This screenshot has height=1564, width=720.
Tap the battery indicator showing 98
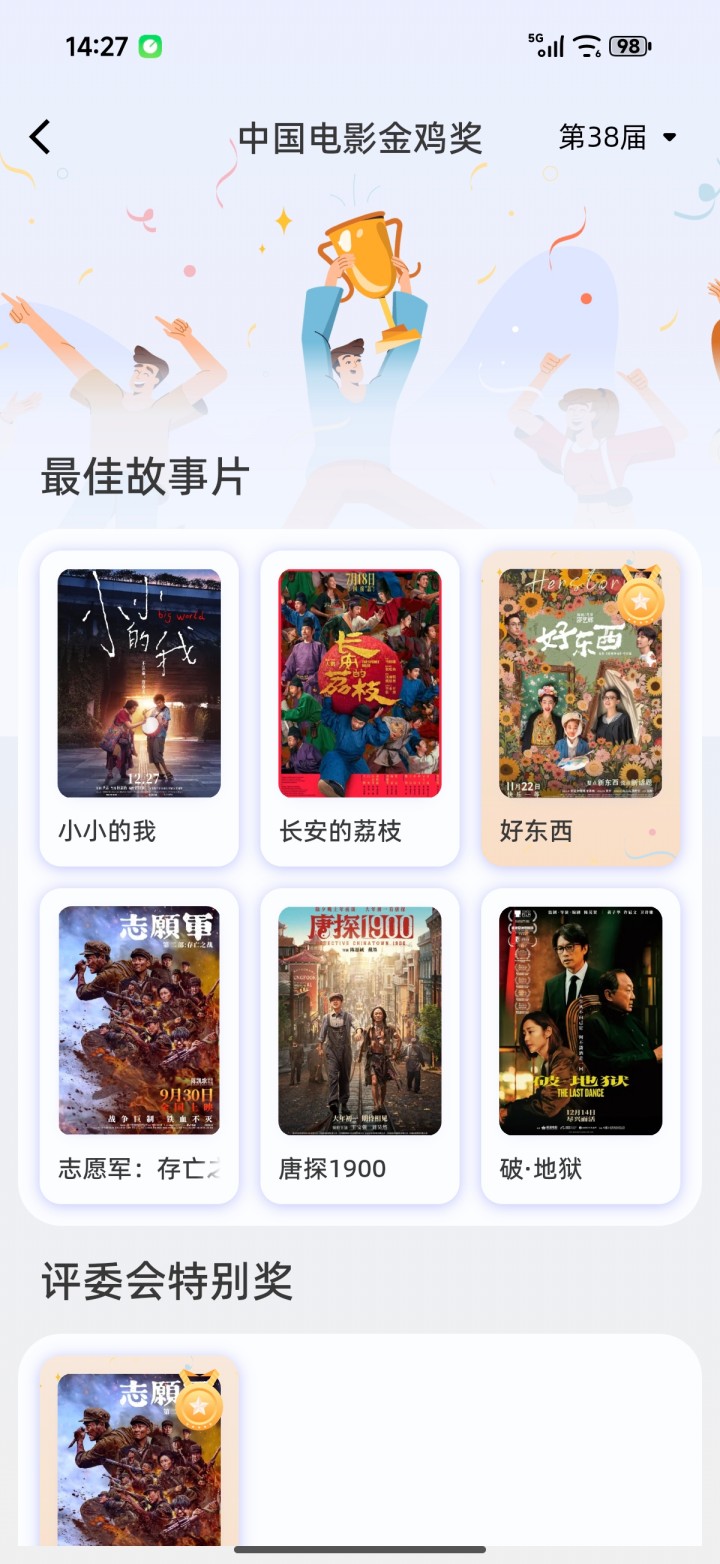(x=627, y=45)
